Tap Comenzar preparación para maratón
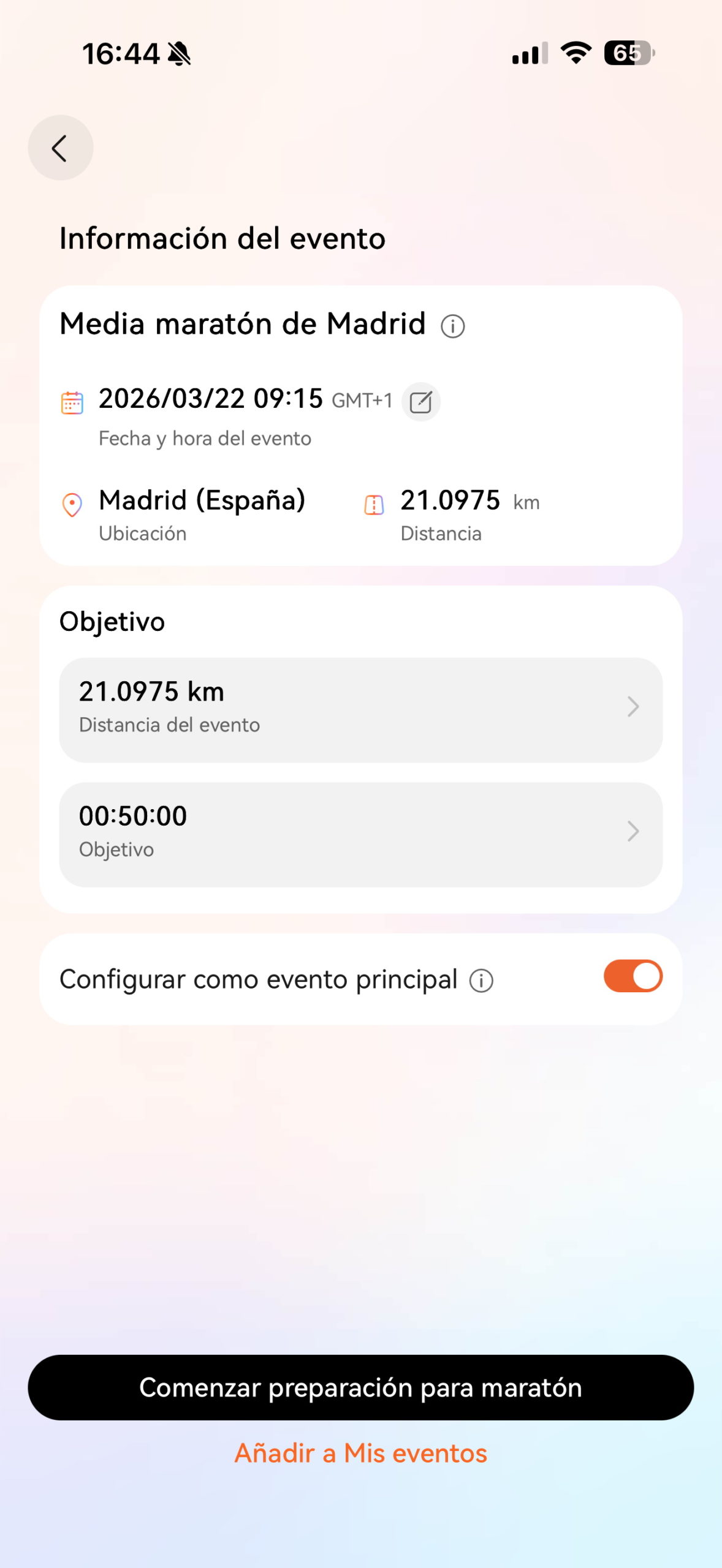This screenshot has width=722, height=1568. [360, 1387]
